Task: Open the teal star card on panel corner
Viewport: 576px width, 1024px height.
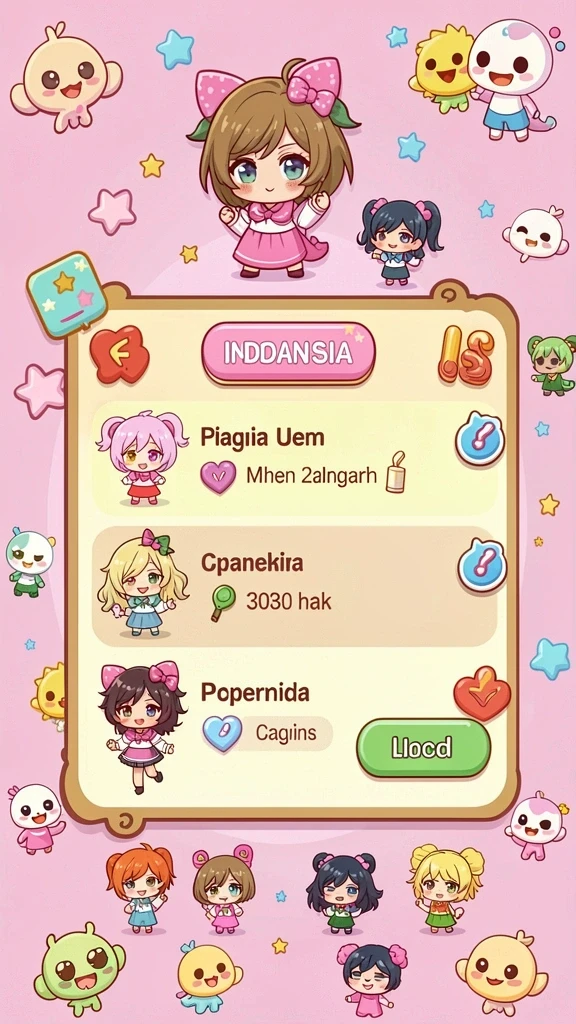Action: 67,295
